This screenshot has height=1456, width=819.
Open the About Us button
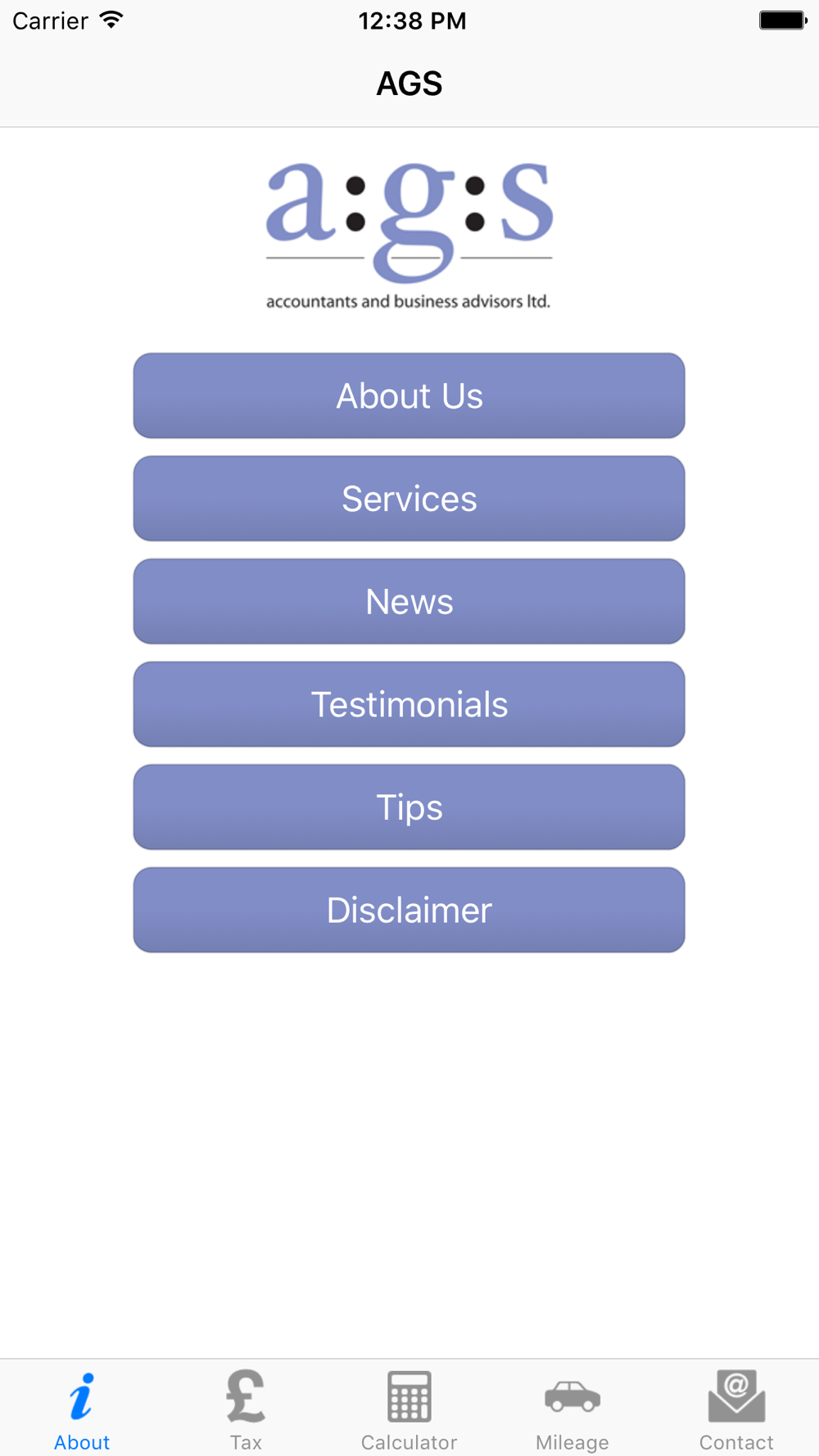point(409,396)
